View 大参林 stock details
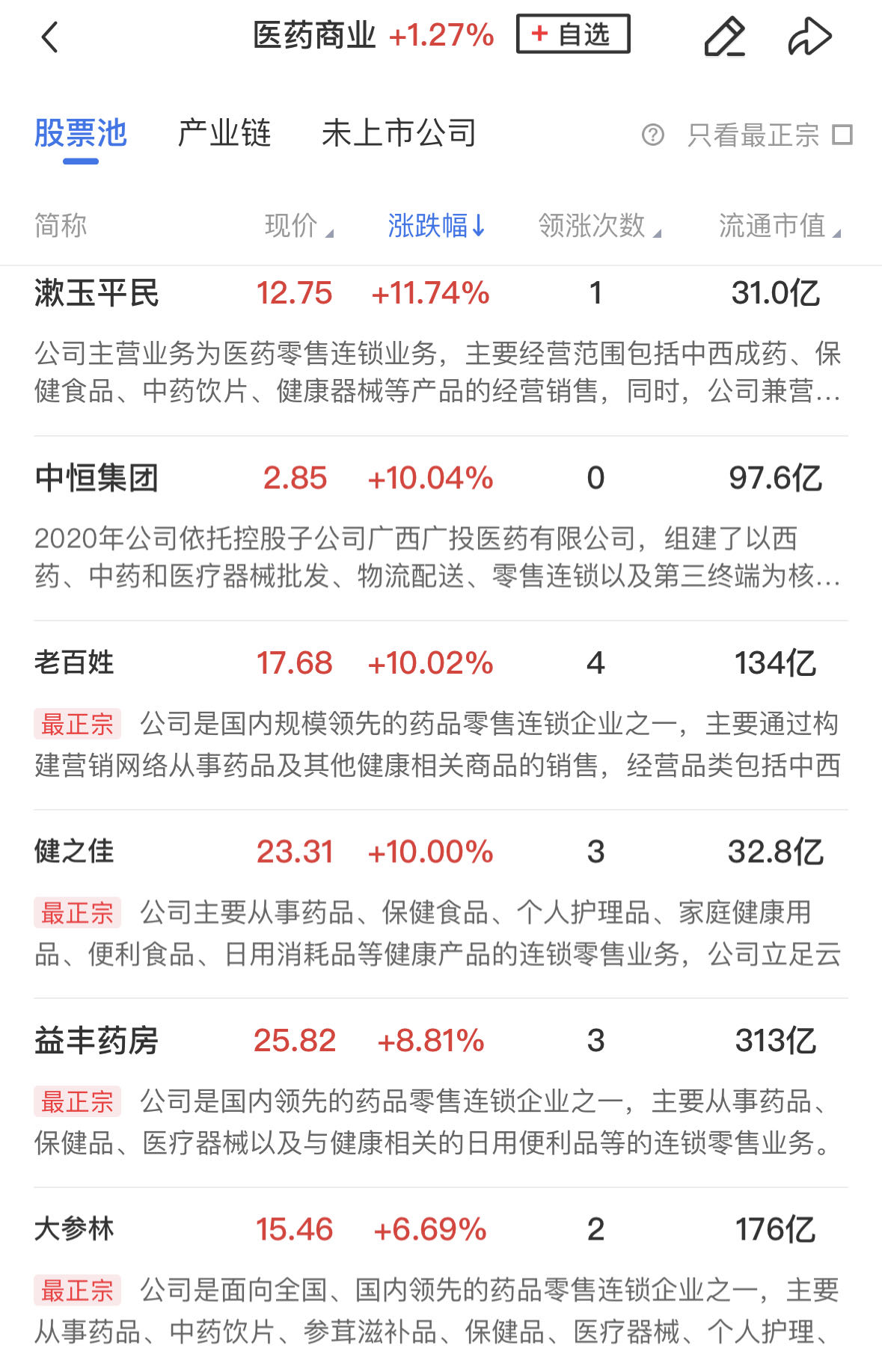The image size is (882, 1372). (74, 1229)
